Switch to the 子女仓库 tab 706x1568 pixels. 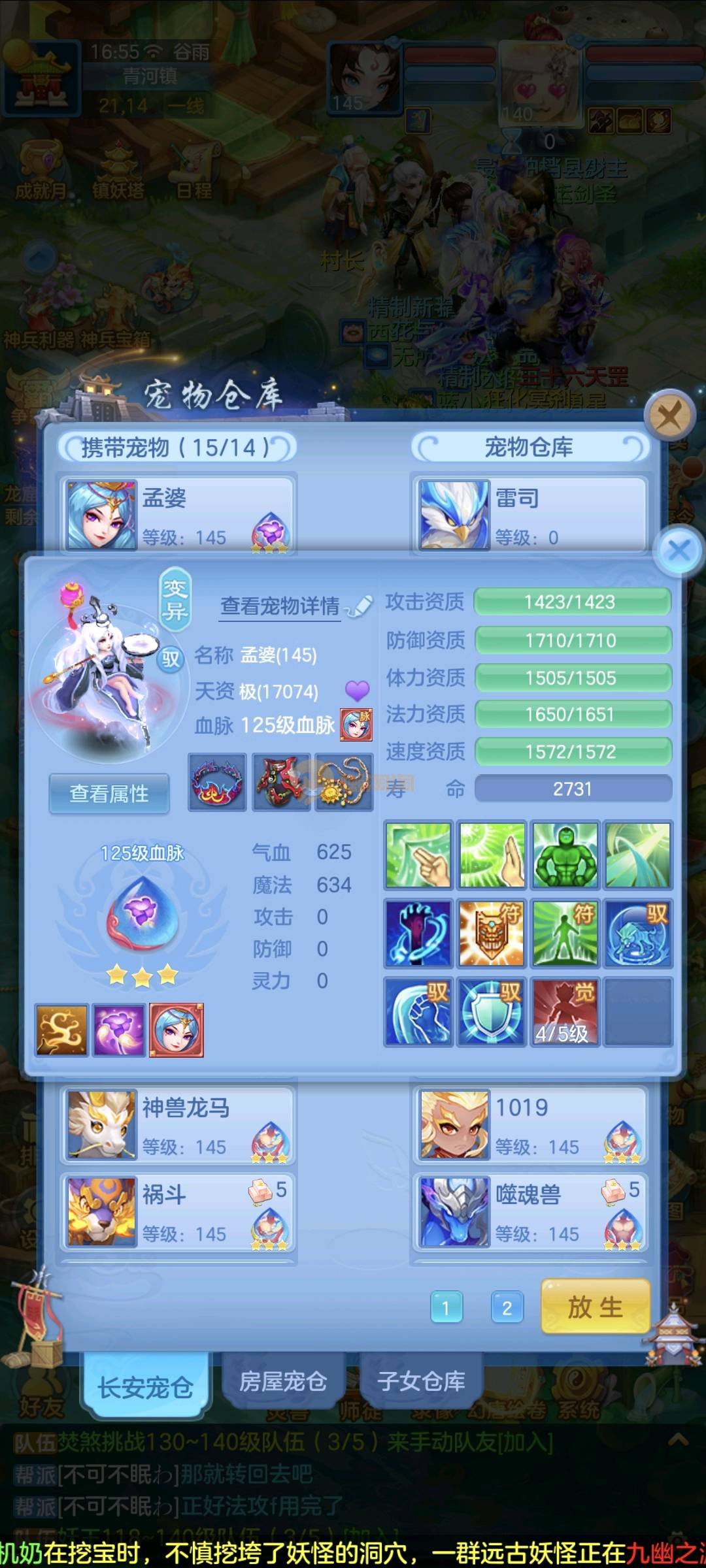pyautogui.click(x=421, y=1381)
